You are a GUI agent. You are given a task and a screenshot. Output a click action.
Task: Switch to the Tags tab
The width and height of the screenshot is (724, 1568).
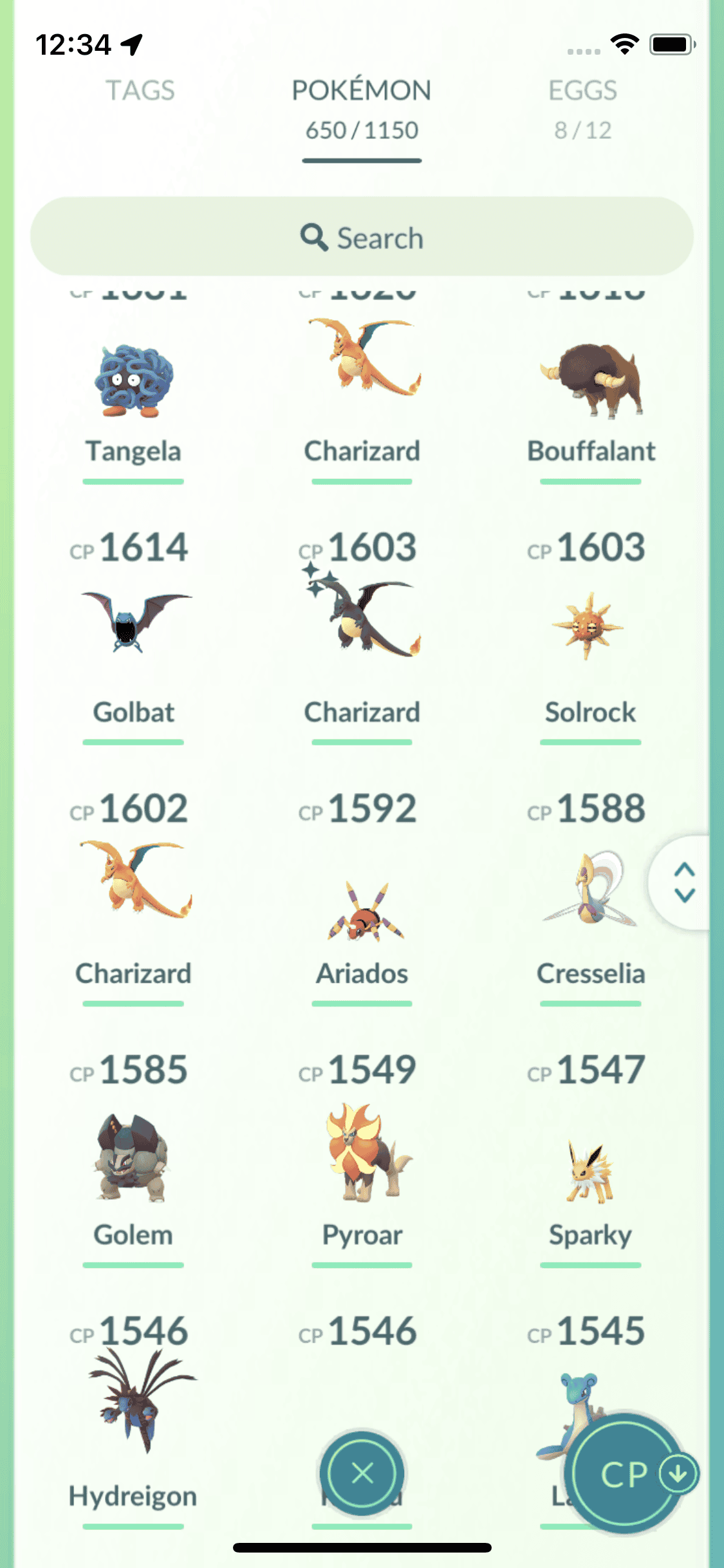click(x=140, y=91)
